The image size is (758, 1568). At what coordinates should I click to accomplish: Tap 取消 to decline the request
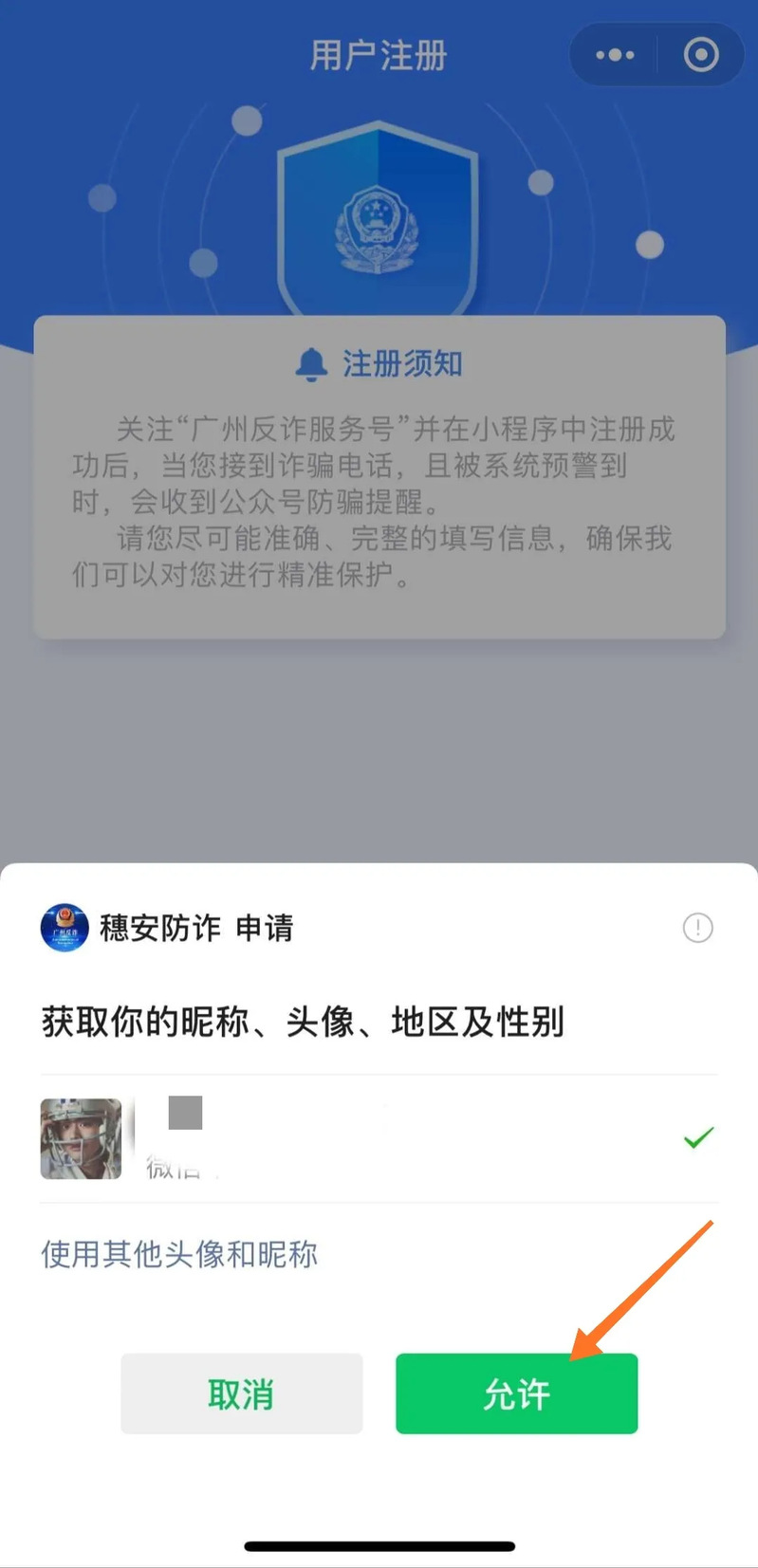tap(241, 1393)
